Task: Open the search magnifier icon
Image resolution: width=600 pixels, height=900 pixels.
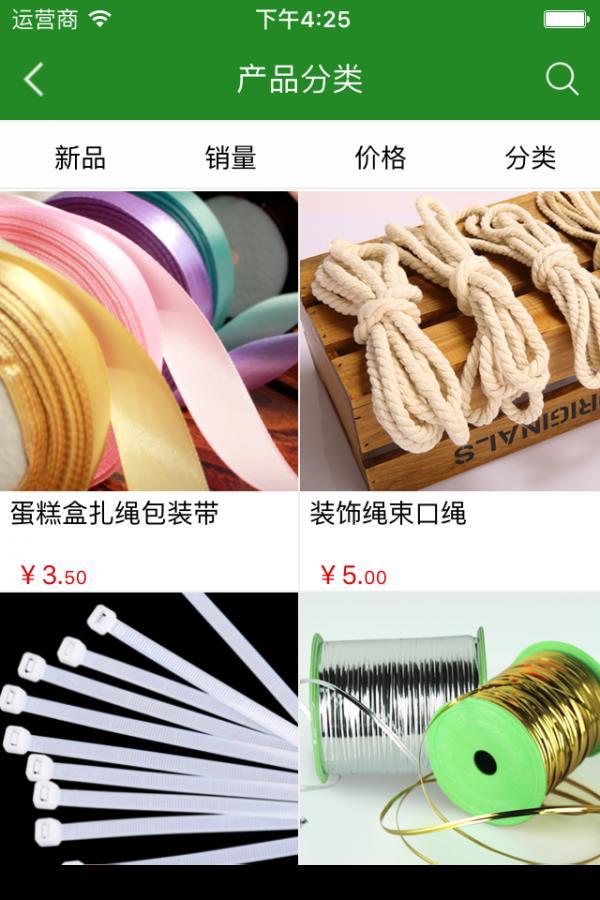Action: click(x=562, y=79)
